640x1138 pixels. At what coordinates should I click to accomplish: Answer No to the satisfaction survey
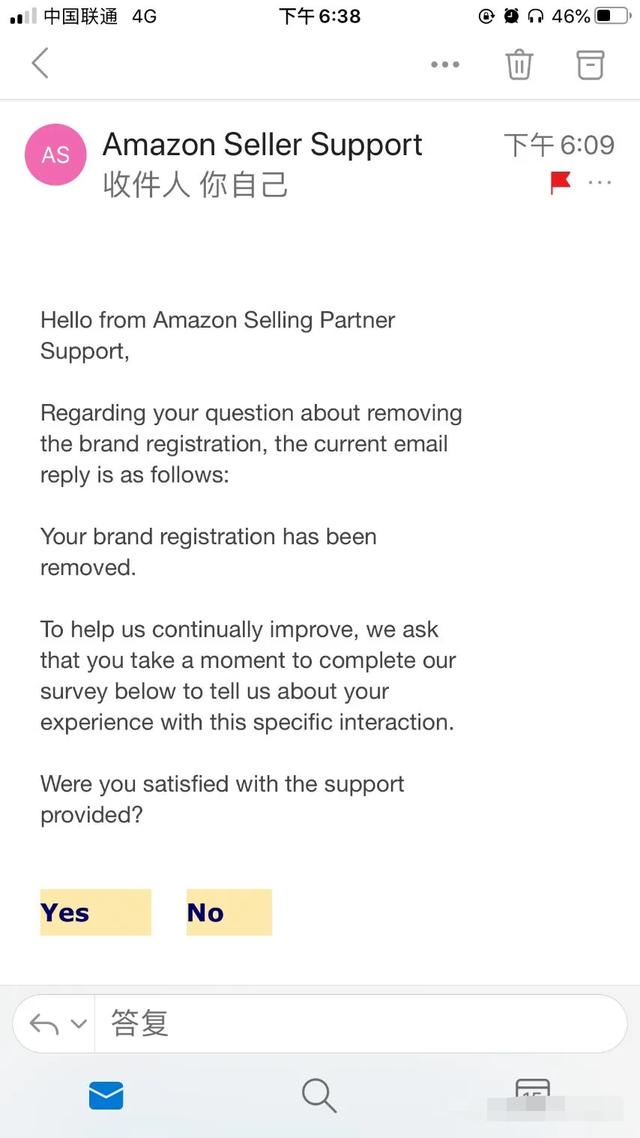229,912
